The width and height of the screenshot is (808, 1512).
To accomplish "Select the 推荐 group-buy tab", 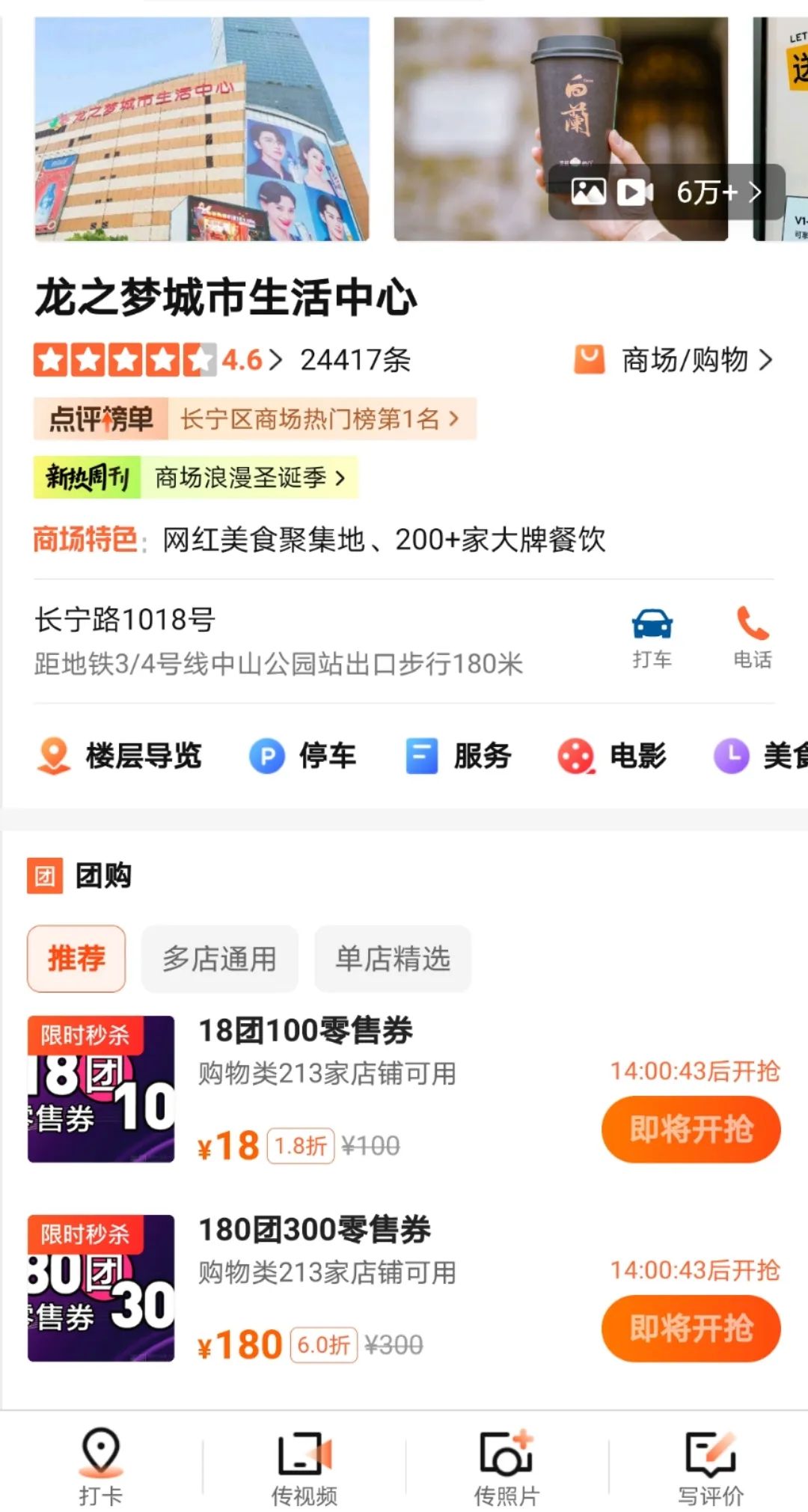I will tap(76, 959).
